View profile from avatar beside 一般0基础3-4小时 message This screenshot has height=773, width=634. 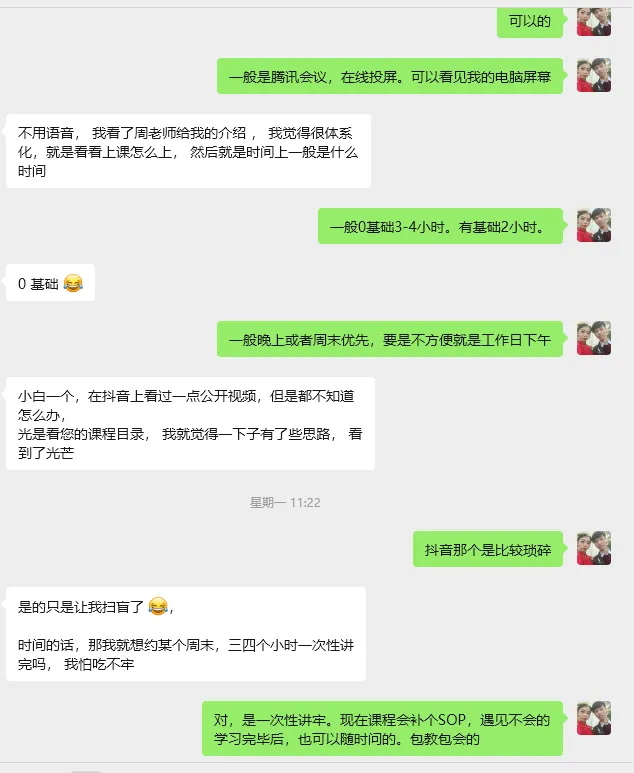593,226
